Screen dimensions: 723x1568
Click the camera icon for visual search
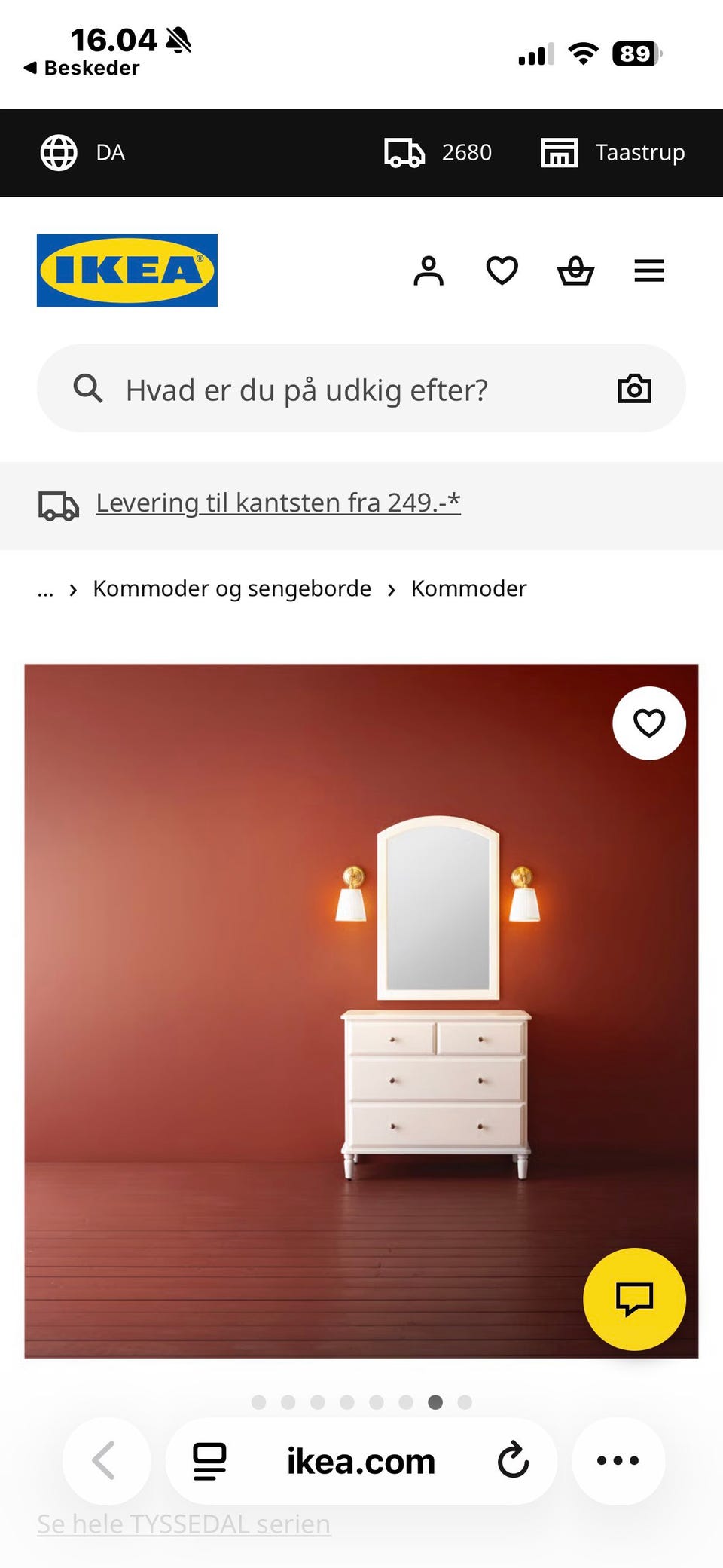(x=634, y=389)
